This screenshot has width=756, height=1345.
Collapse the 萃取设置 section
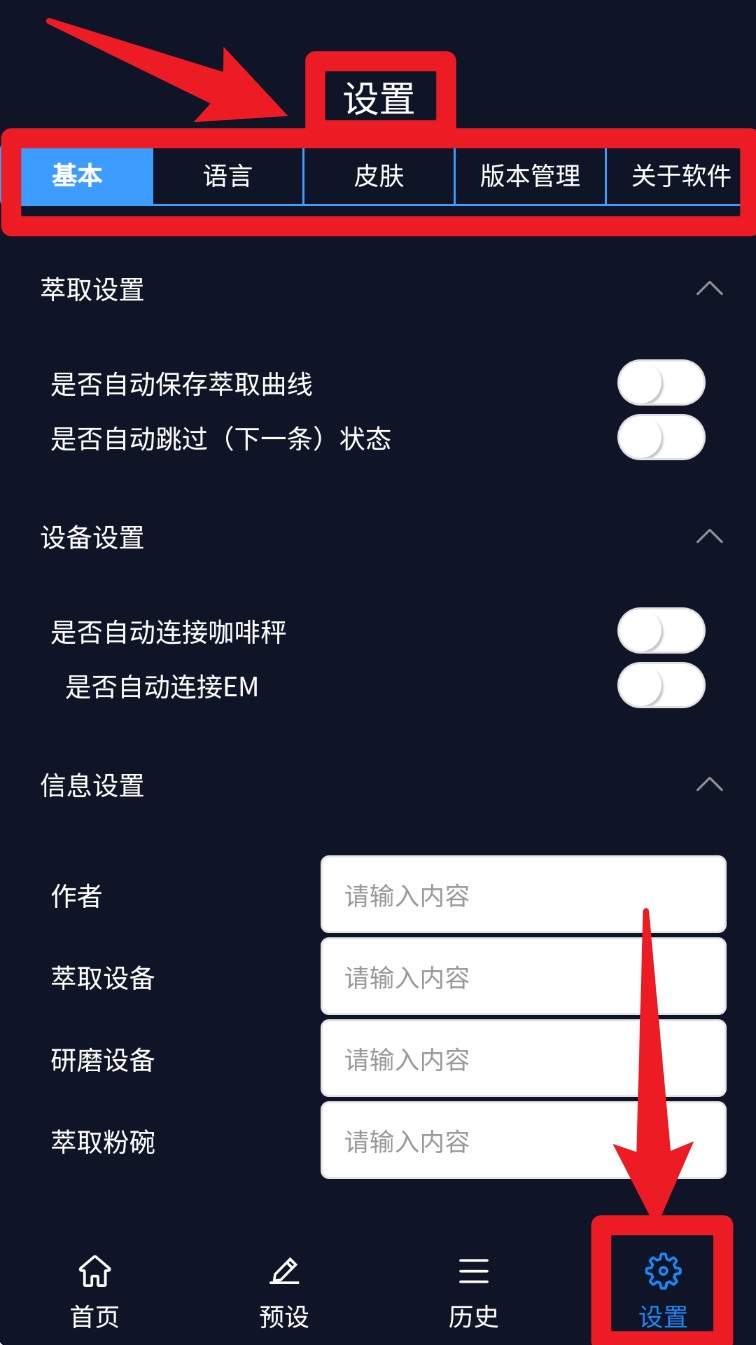coord(709,289)
